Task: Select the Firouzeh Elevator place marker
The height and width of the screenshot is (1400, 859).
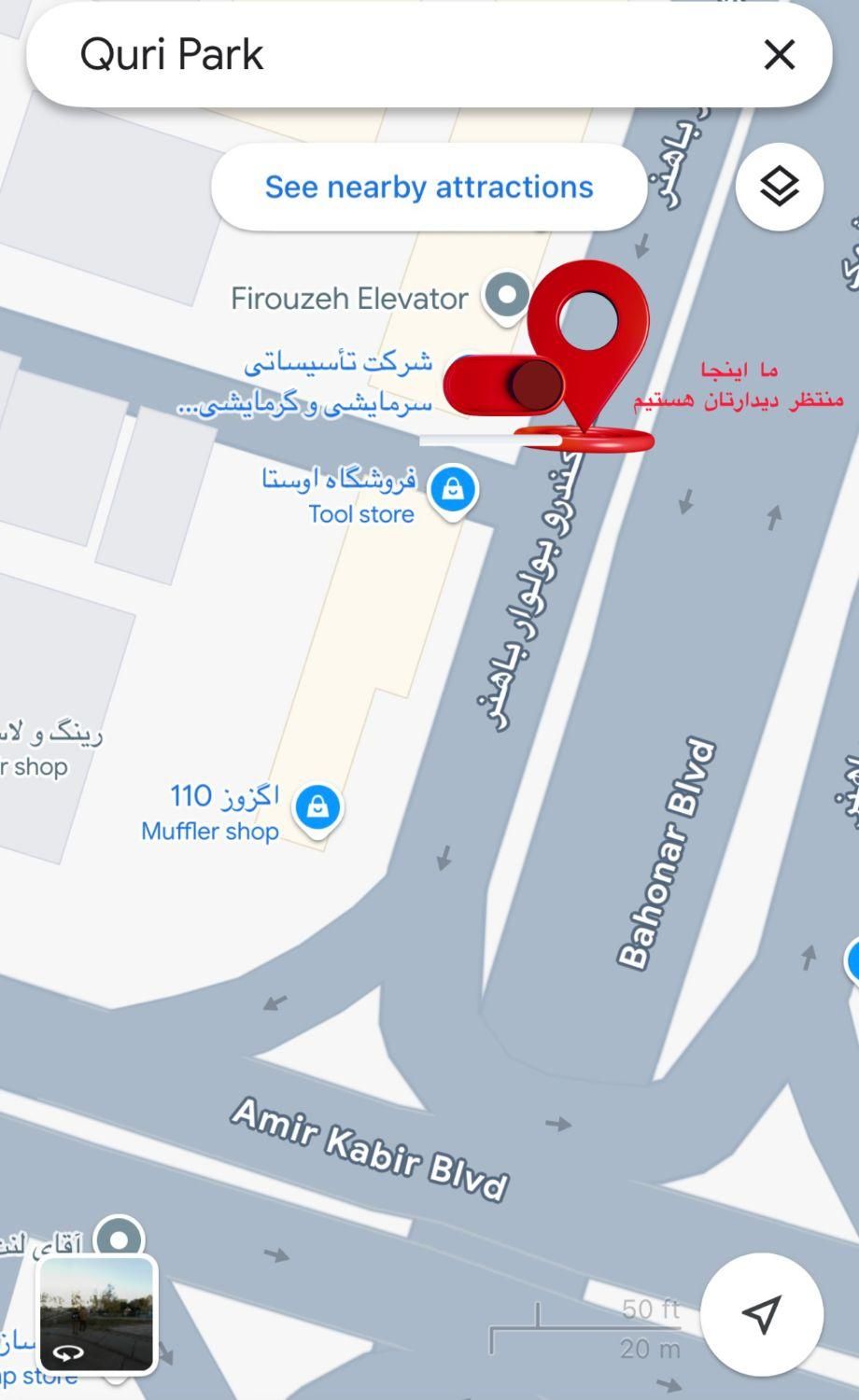Action: (x=506, y=296)
